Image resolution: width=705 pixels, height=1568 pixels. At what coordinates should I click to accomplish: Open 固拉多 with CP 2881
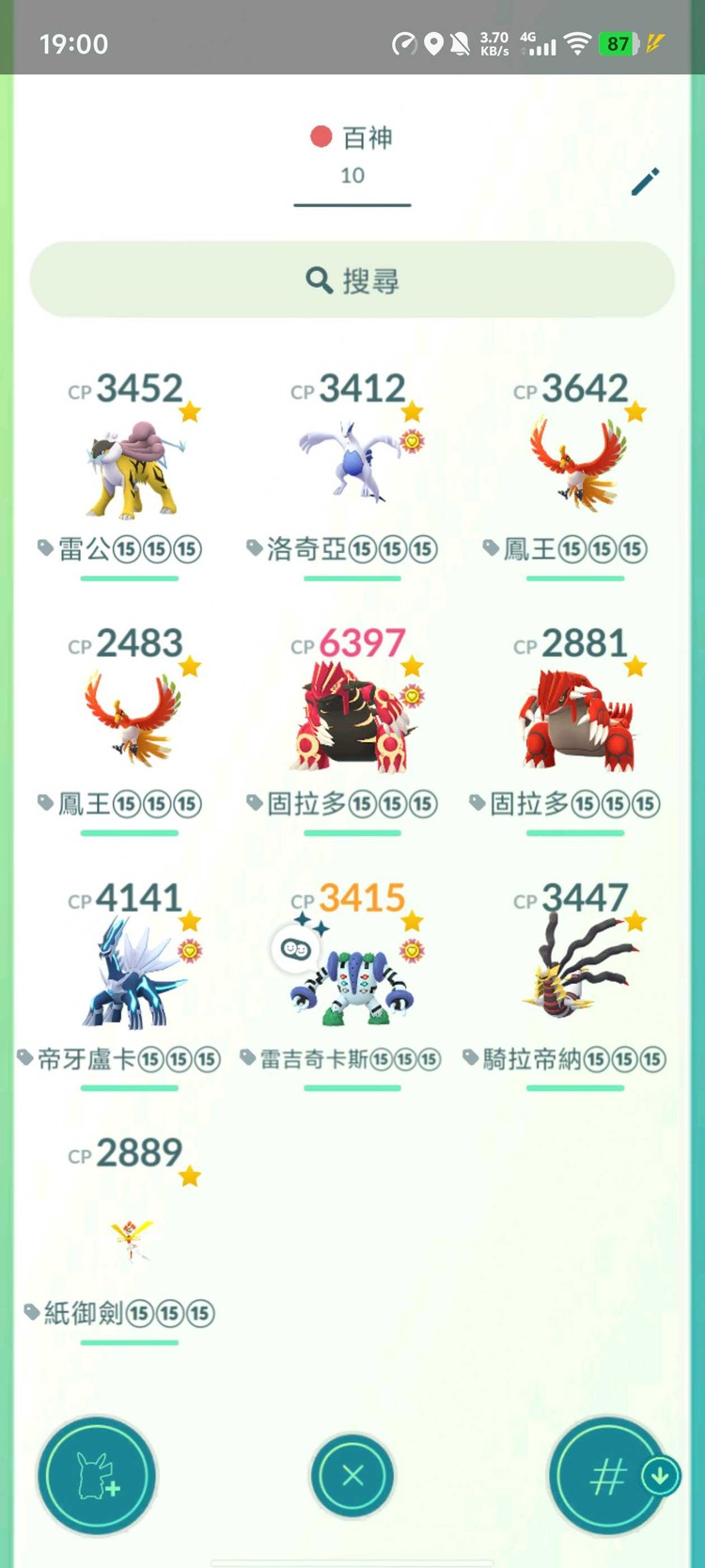575,724
